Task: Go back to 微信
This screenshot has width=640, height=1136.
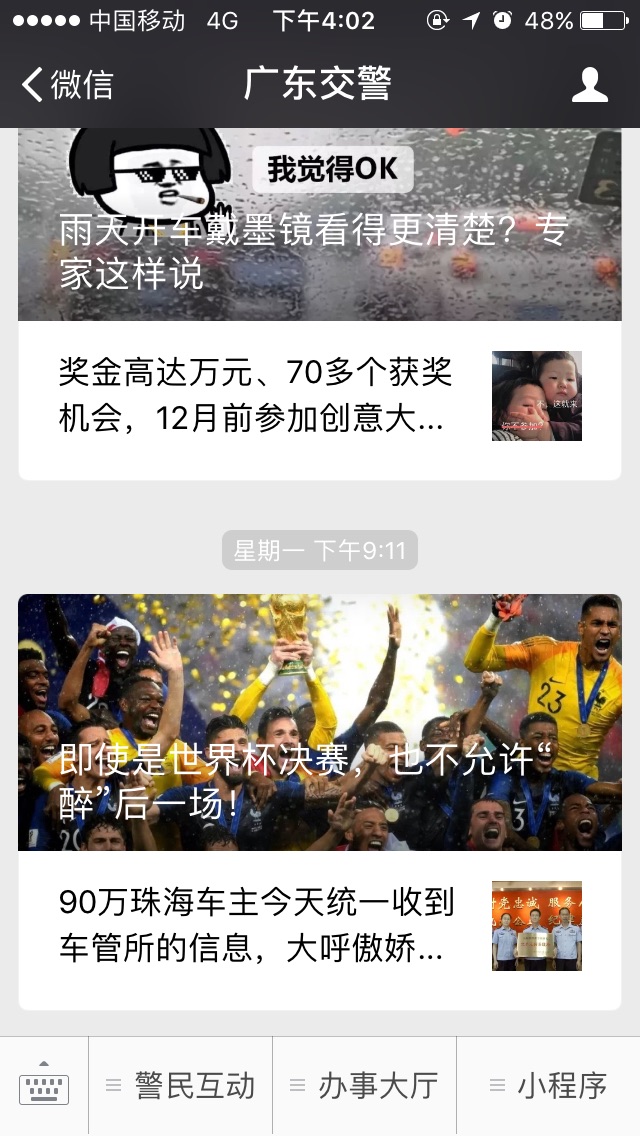Action: pos(68,85)
